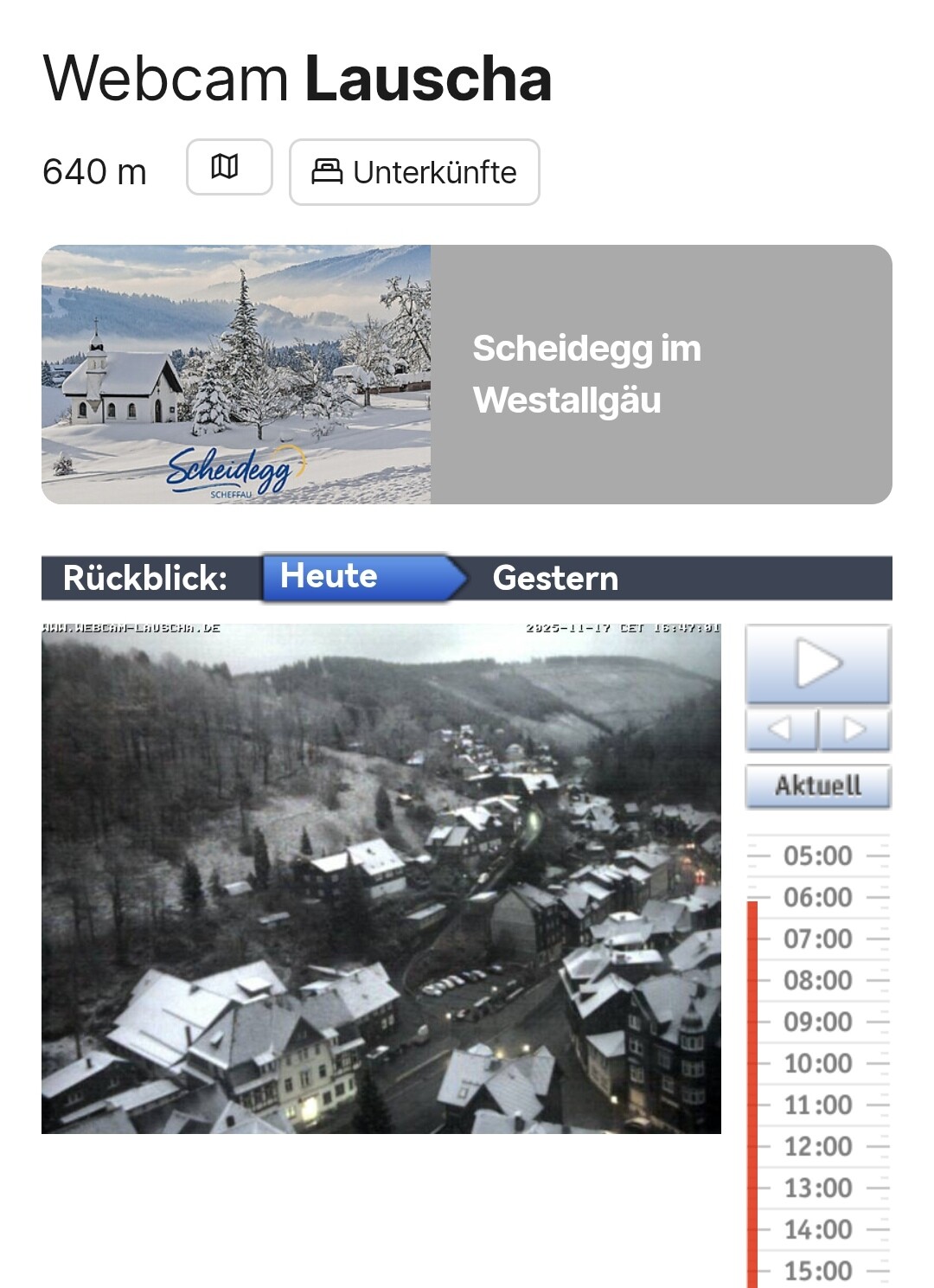Switch to the Heute review tab
The width and height of the screenshot is (934, 1288).
pos(329,577)
